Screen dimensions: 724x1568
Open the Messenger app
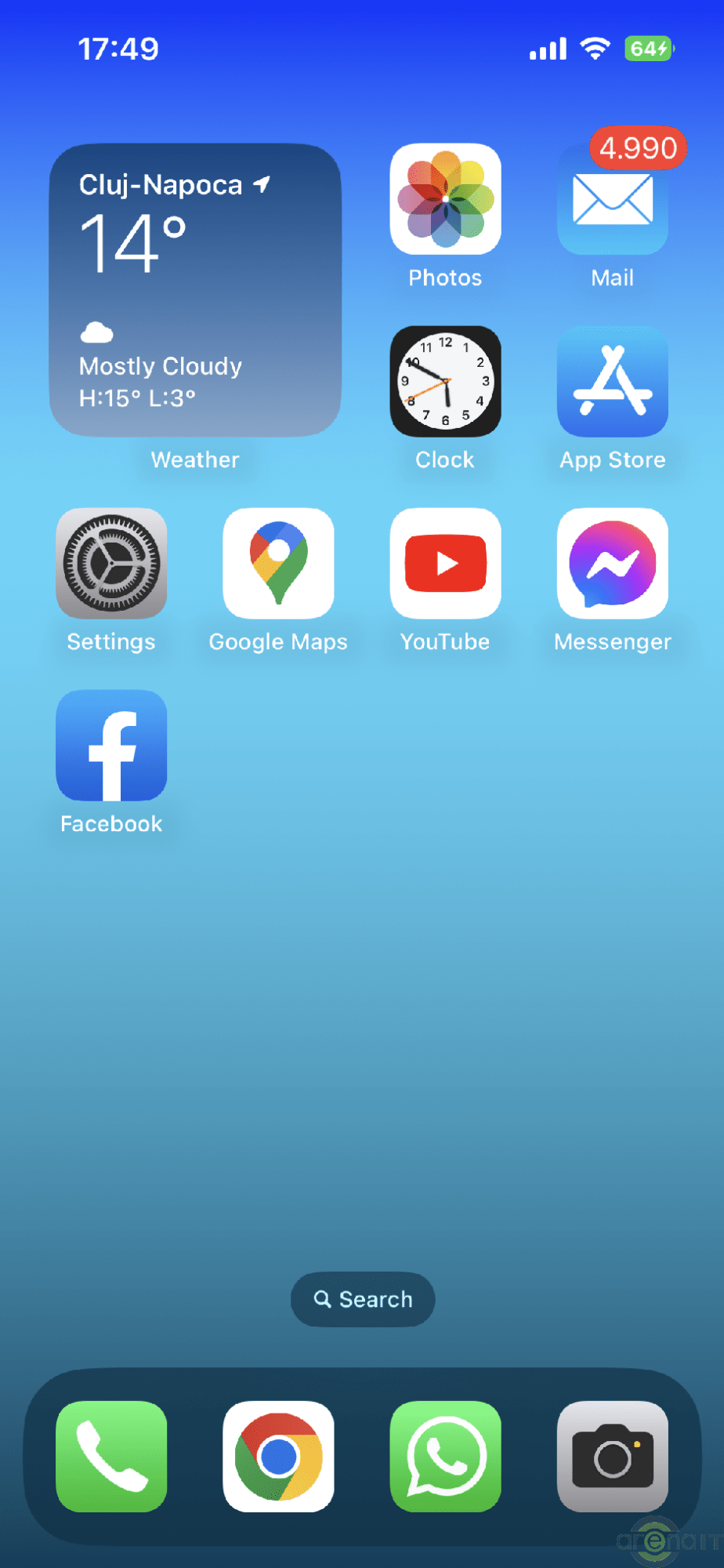[x=612, y=564]
